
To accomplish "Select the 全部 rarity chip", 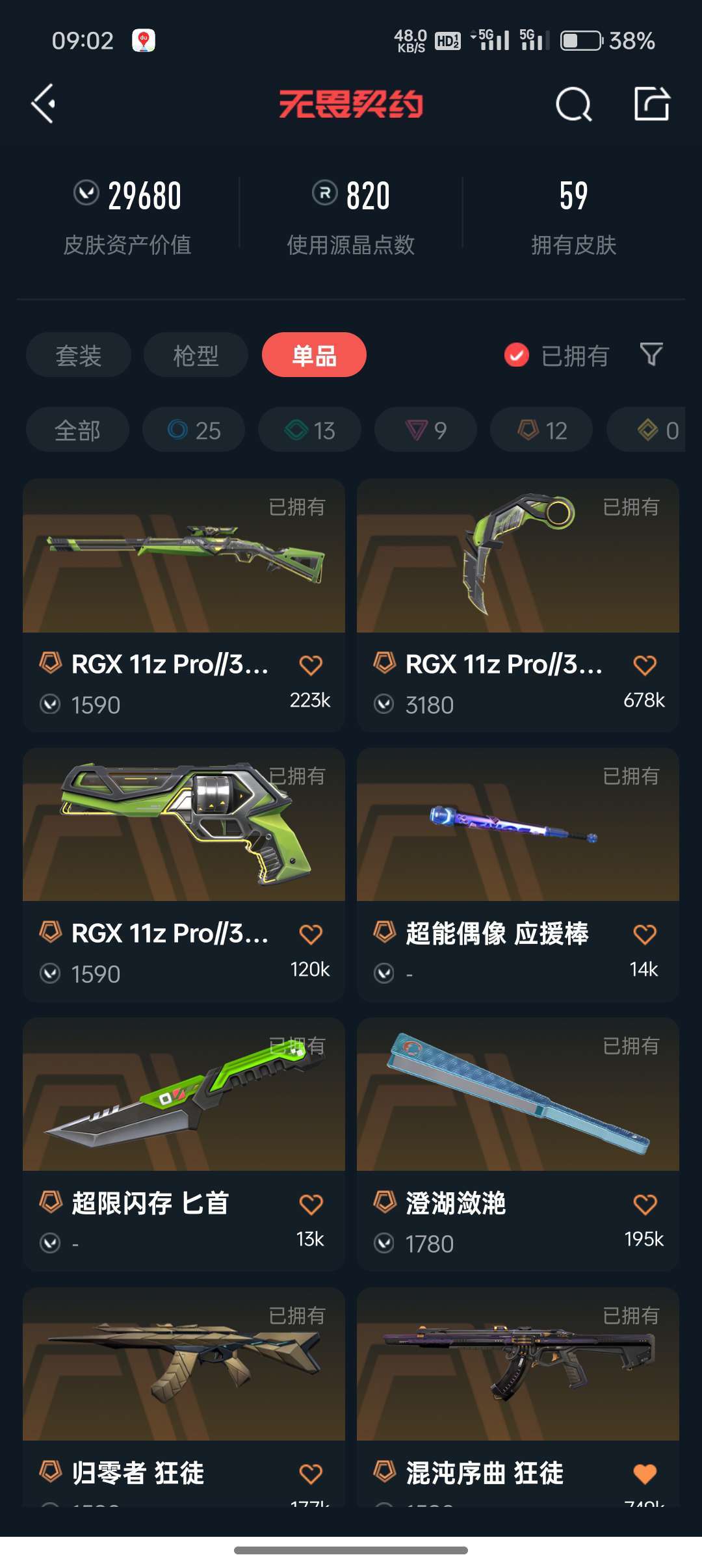I will coord(77,430).
